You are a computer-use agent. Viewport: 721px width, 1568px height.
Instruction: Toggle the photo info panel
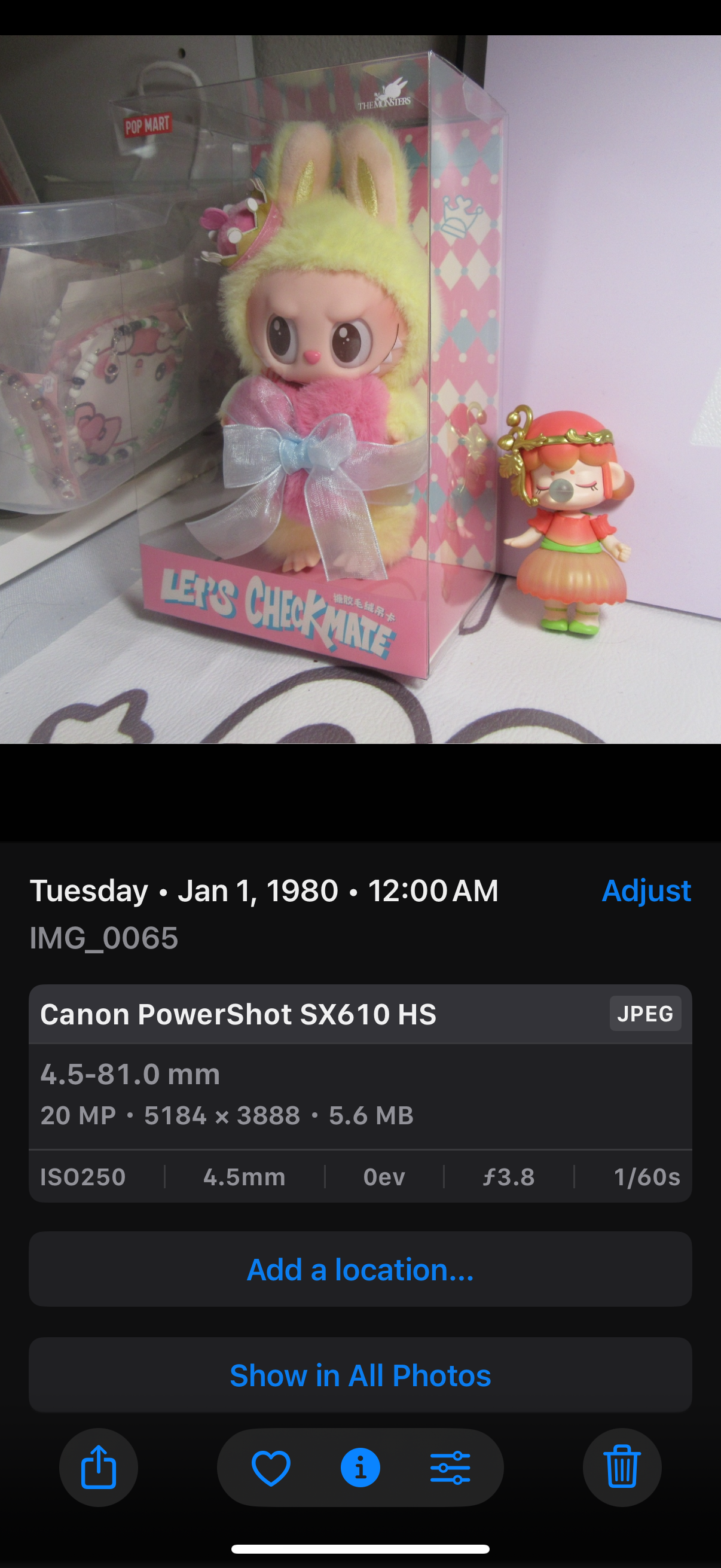(x=360, y=1467)
